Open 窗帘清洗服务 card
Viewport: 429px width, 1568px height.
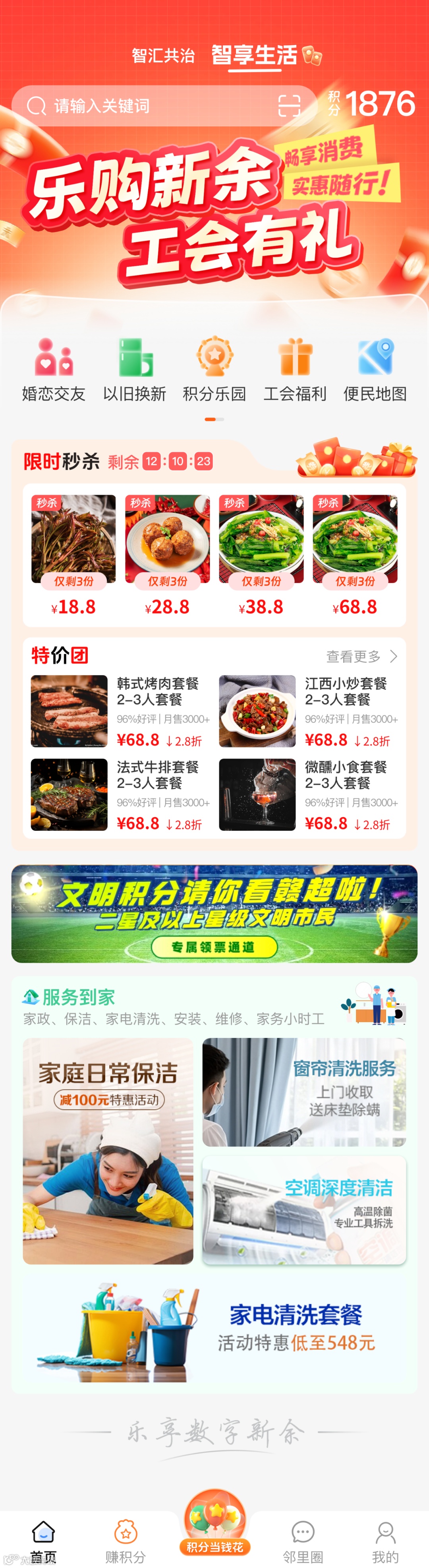tap(303, 1092)
